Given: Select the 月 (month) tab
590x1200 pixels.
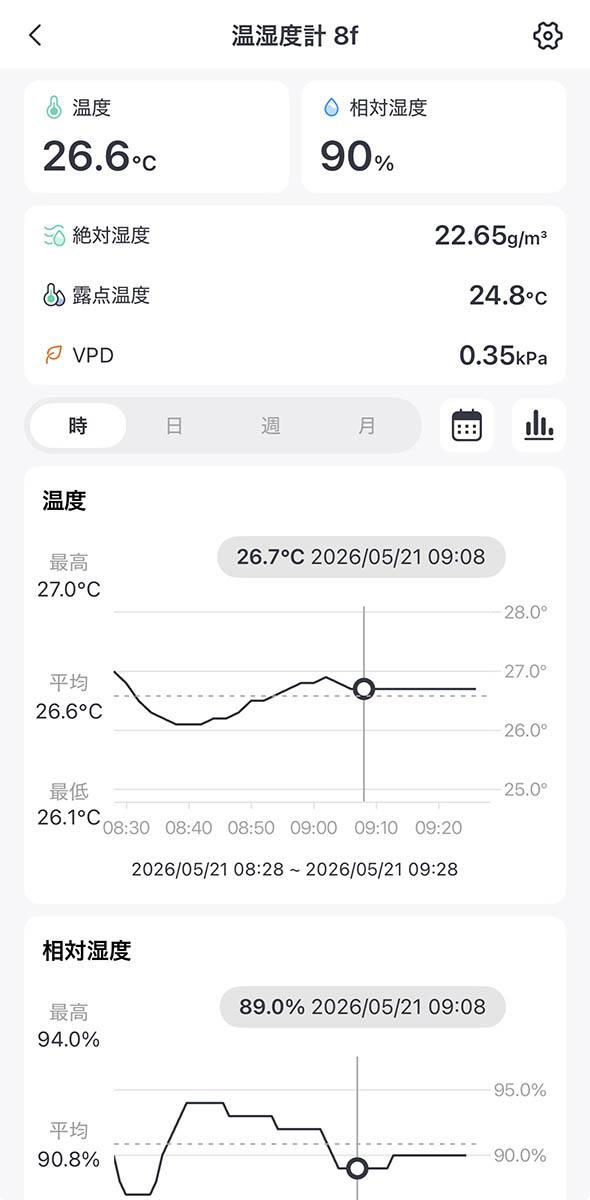Looking at the screenshot, I should click(366, 426).
